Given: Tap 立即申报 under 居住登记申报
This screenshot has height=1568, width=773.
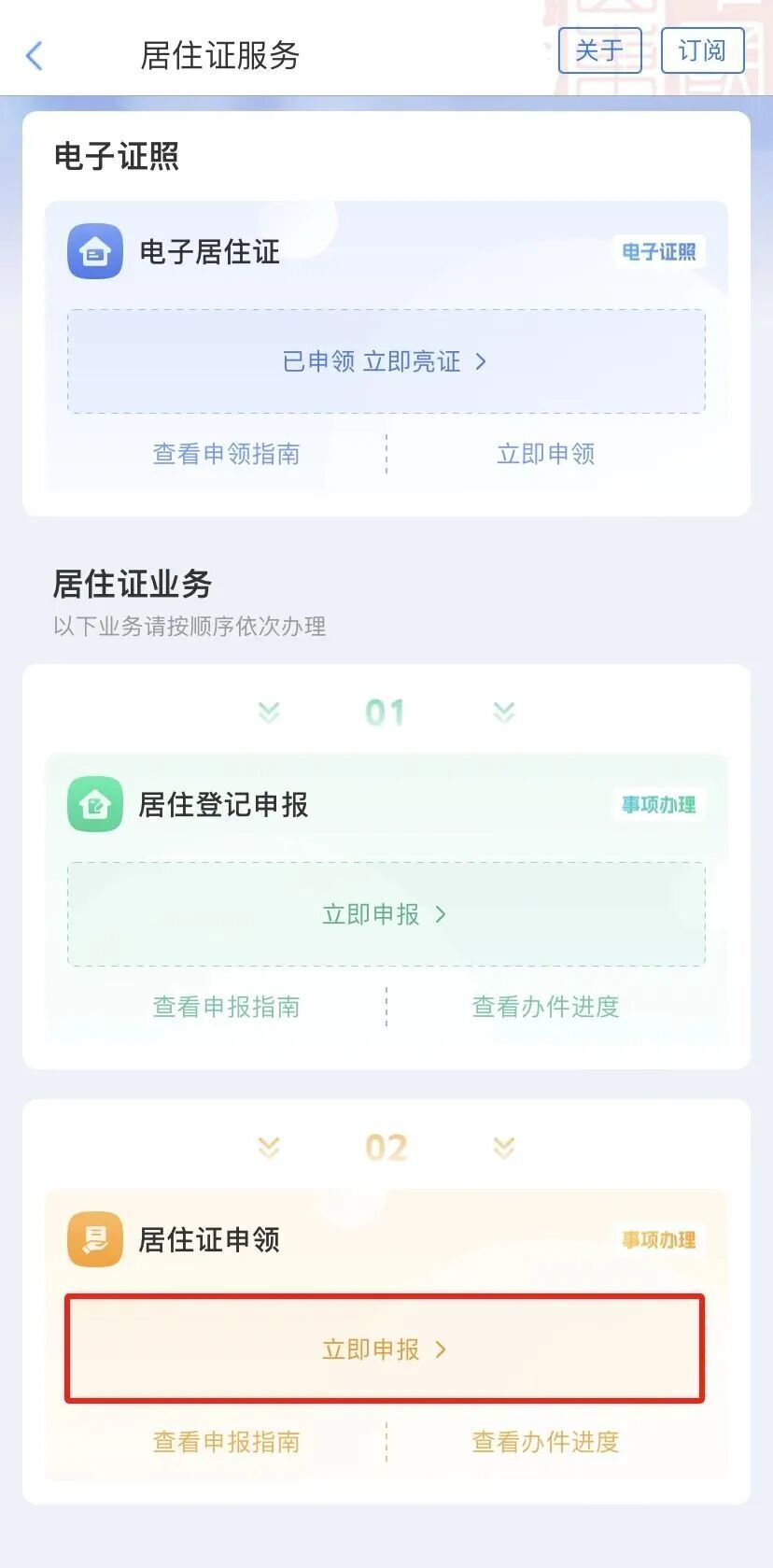Looking at the screenshot, I should (386, 914).
